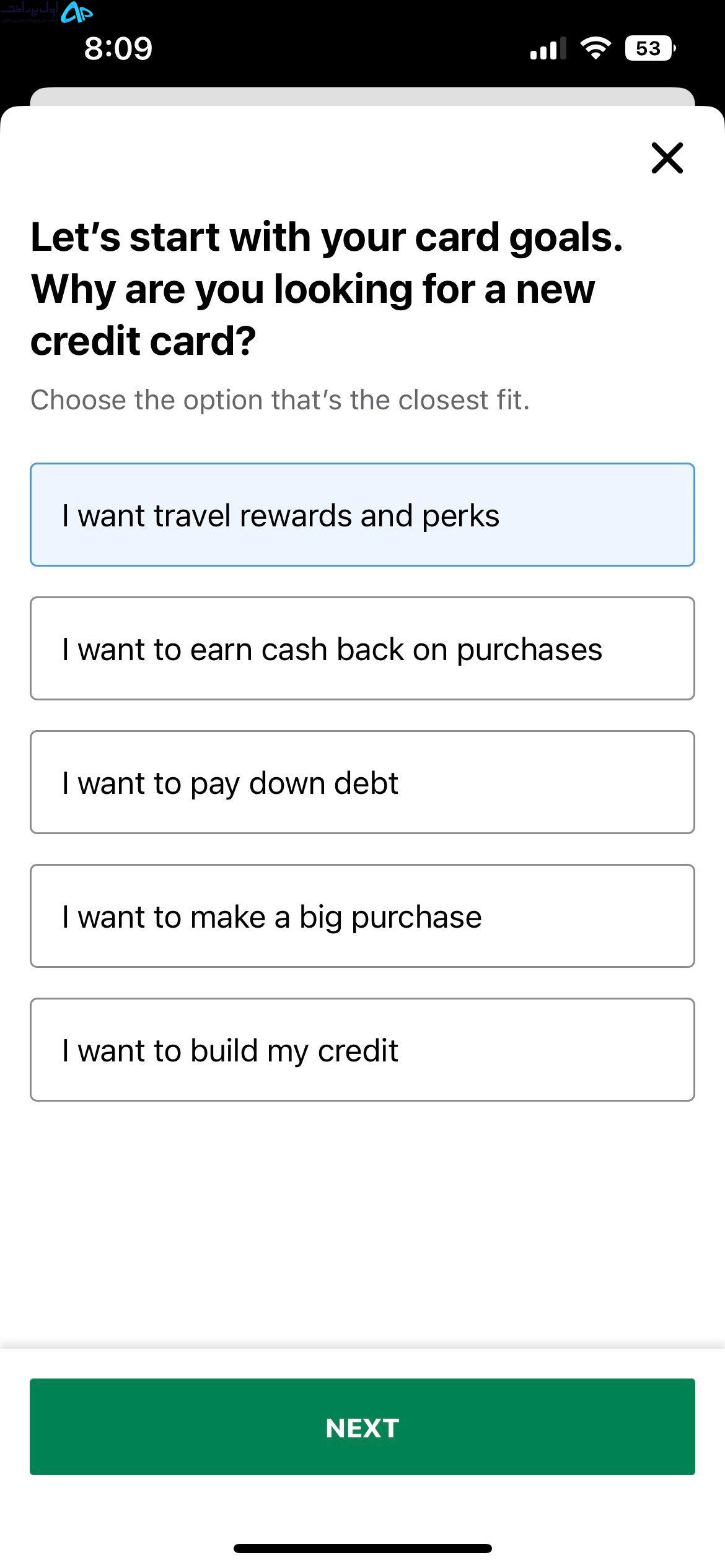Viewport: 725px width, 1568px height.
Task: Choose I want to build my credit
Action: tap(362, 1050)
